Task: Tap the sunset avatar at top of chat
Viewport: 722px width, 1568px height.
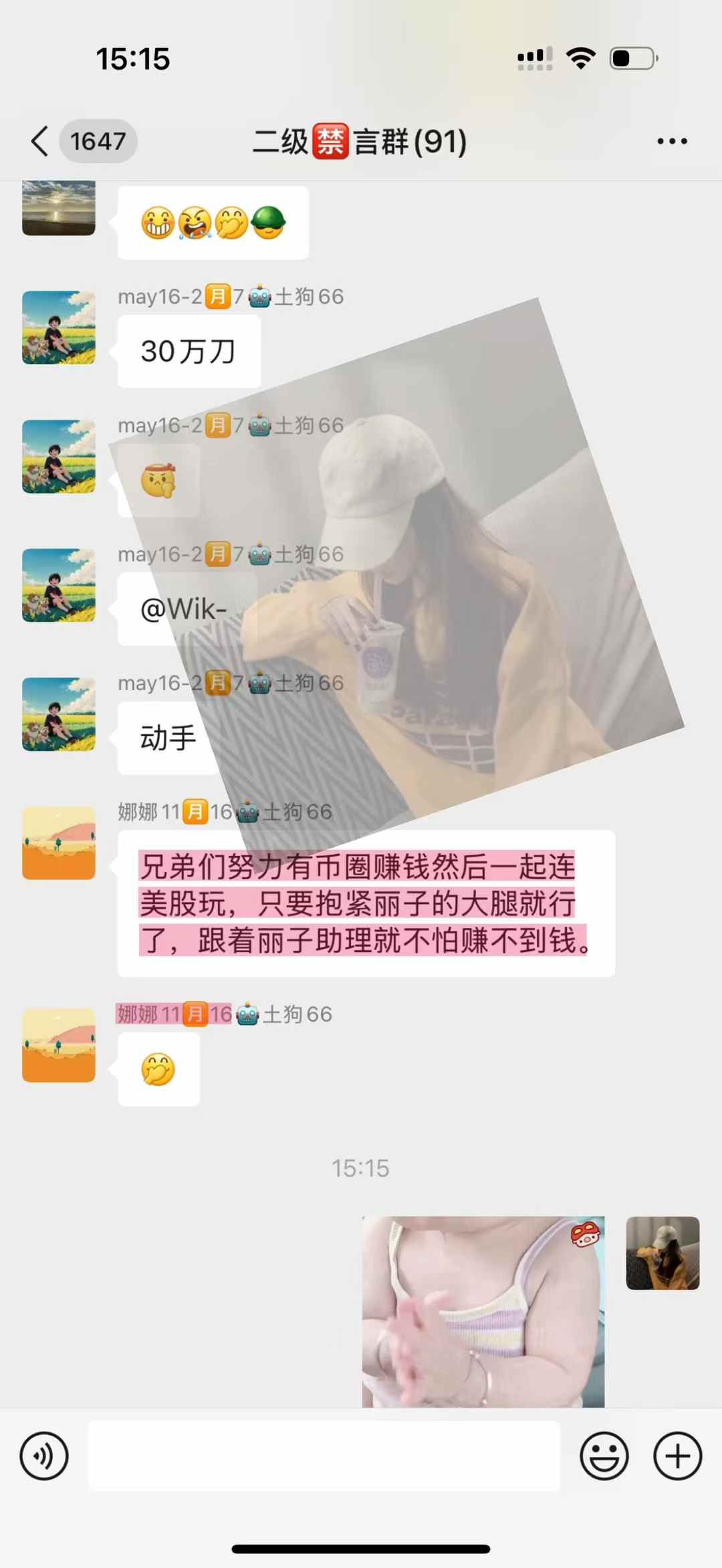Action: click(59, 209)
